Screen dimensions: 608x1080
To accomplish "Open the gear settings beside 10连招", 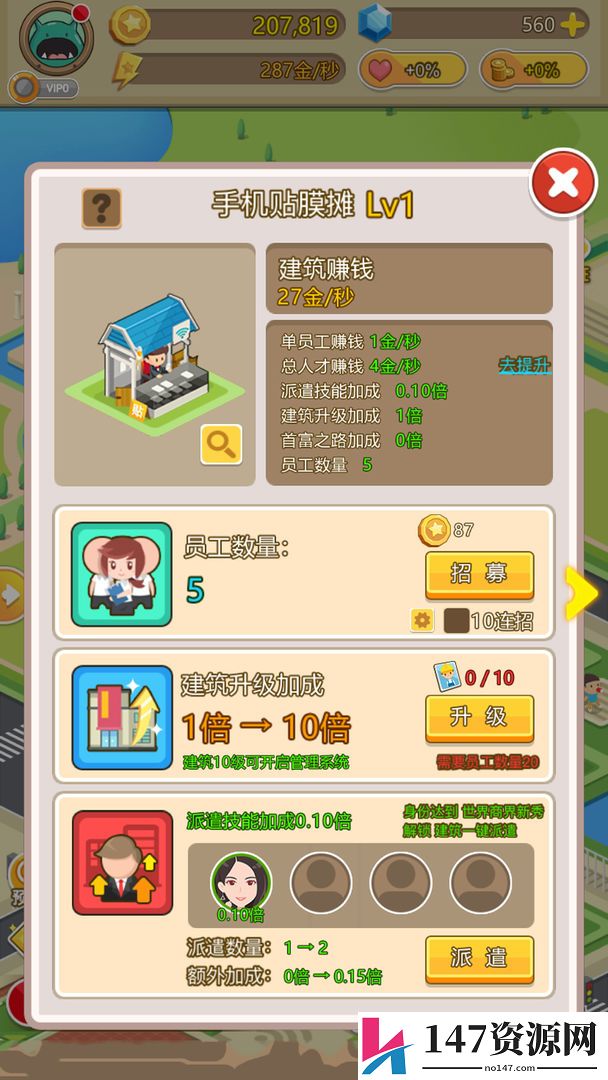I will tap(421, 621).
